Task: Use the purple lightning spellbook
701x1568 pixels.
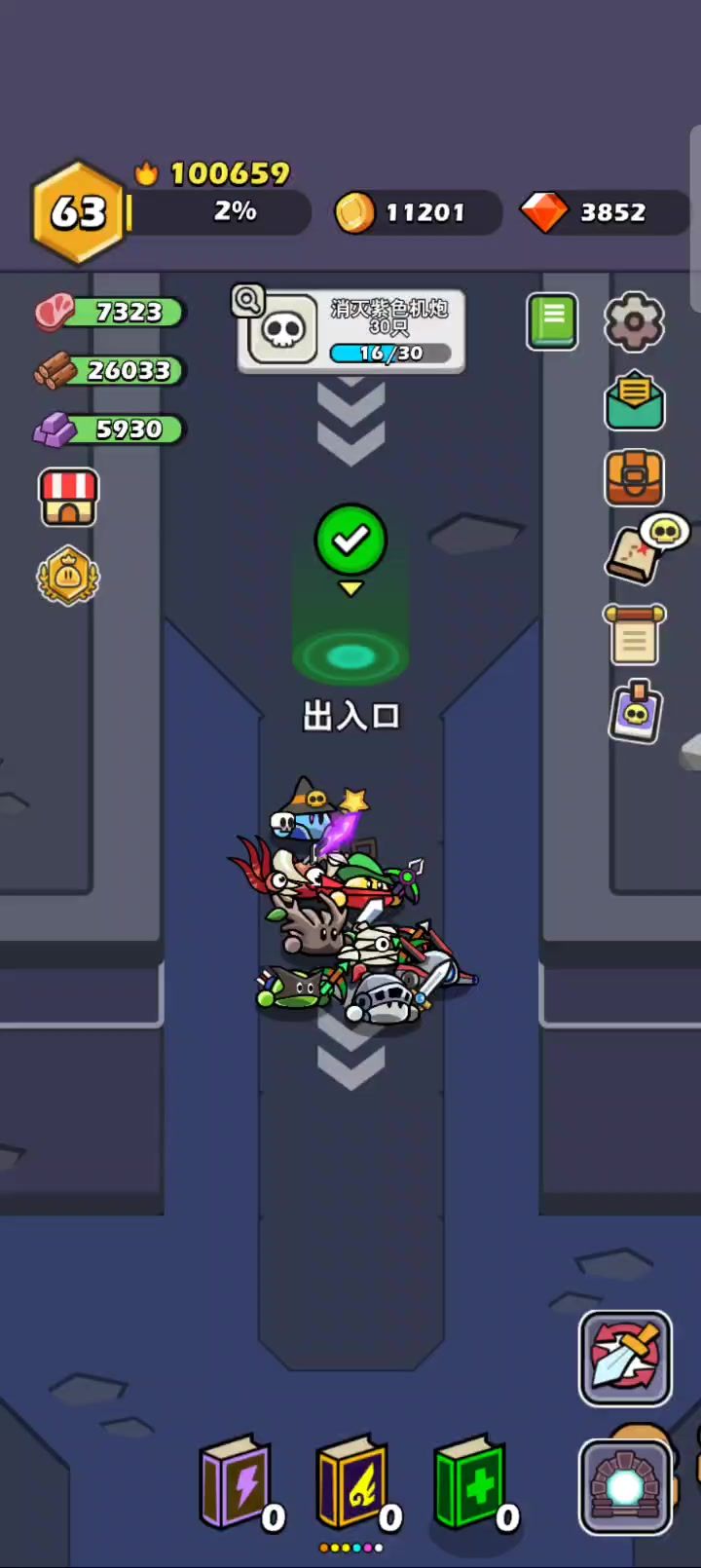Action: [x=237, y=1483]
